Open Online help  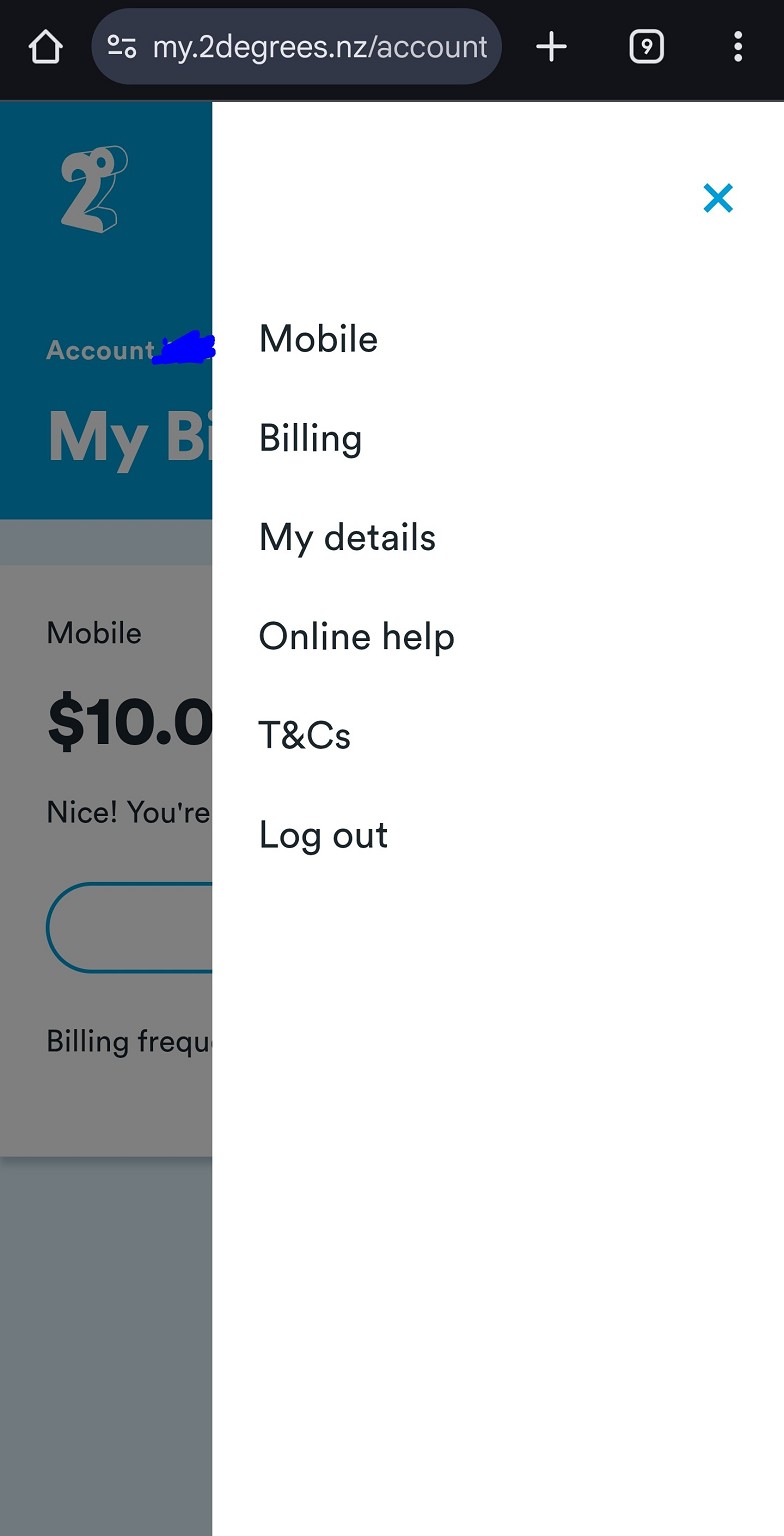356,636
